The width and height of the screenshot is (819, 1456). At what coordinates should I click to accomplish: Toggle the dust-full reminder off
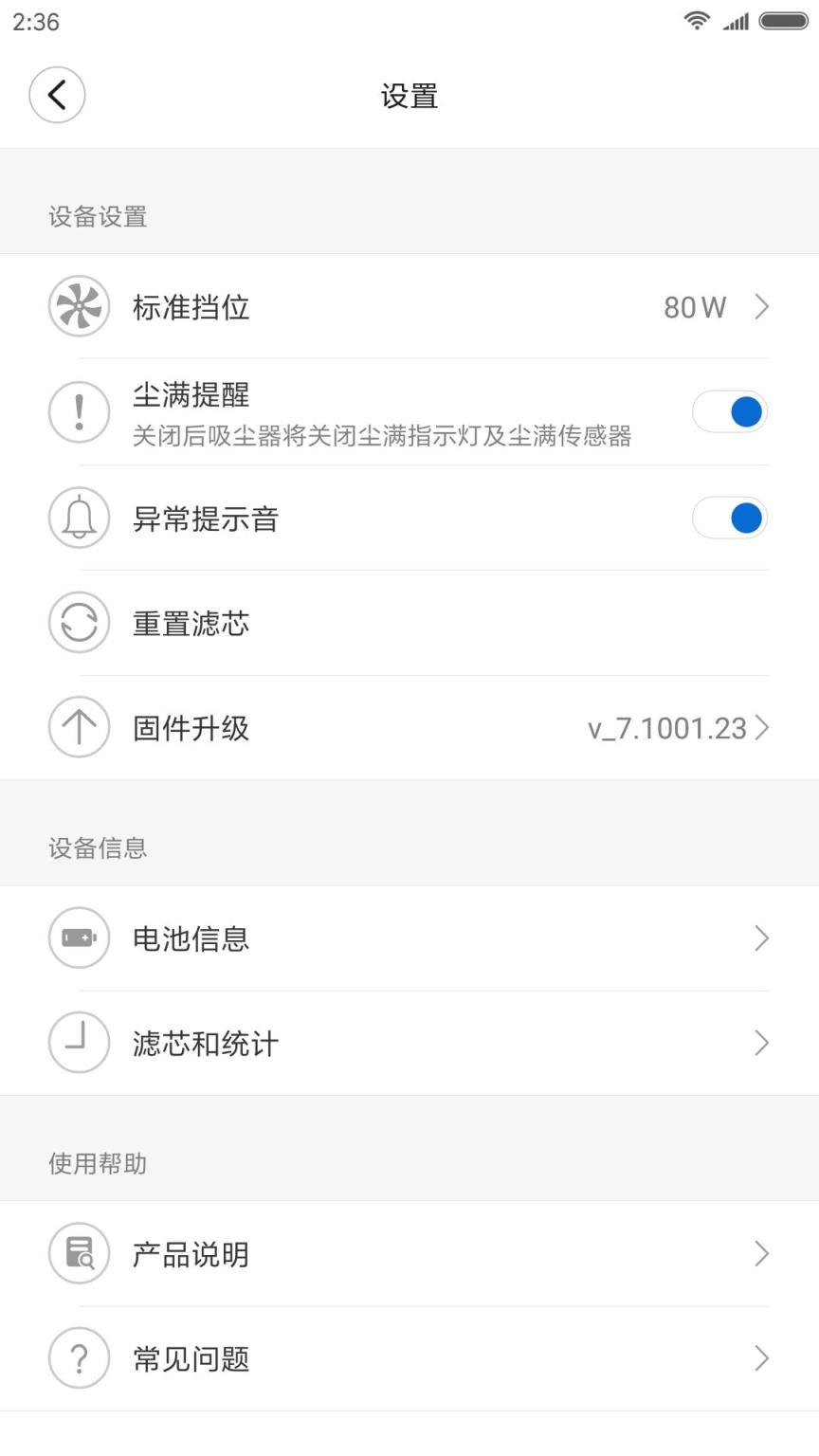coord(730,411)
